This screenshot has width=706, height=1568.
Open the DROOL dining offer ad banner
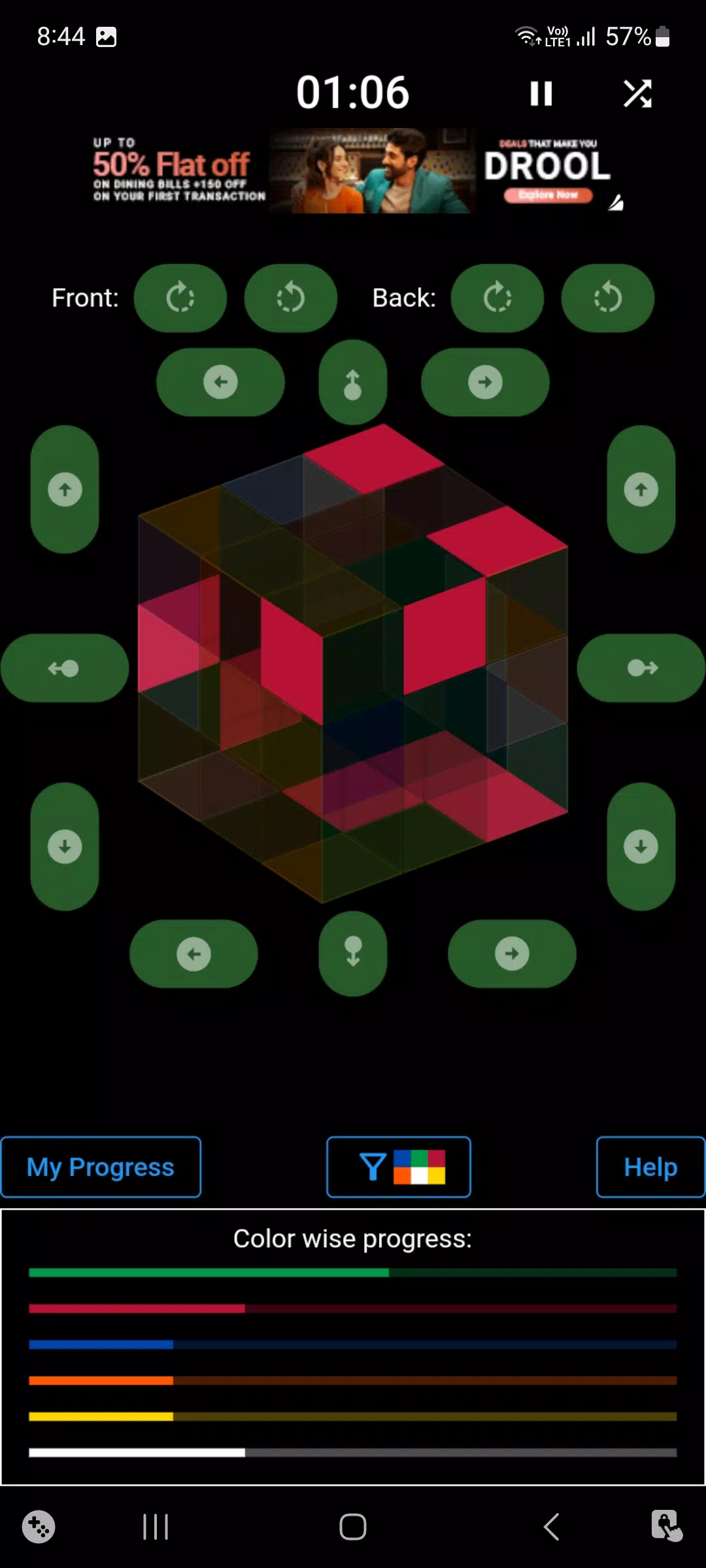pos(353,171)
